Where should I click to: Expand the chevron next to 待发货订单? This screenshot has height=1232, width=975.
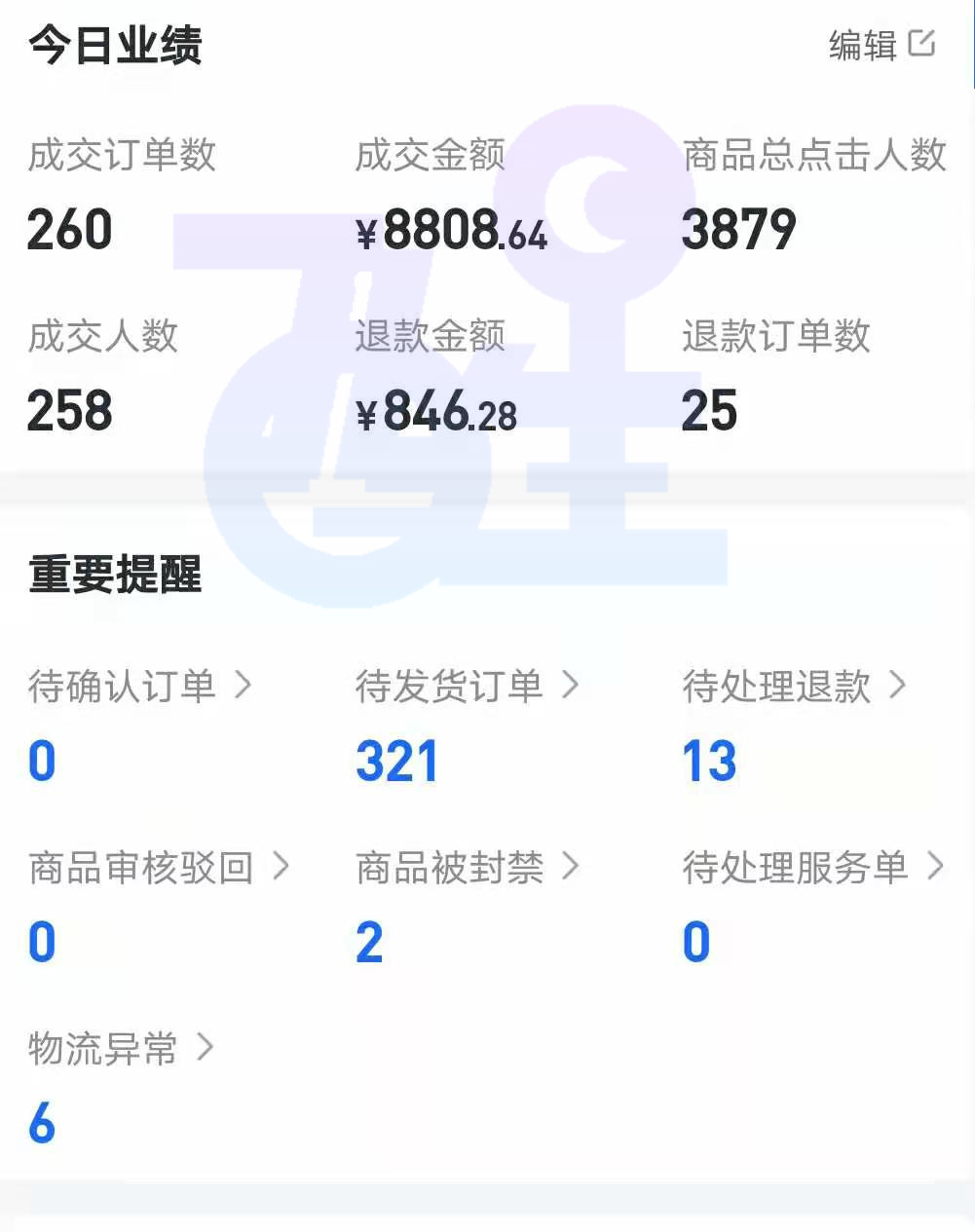[570, 685]
